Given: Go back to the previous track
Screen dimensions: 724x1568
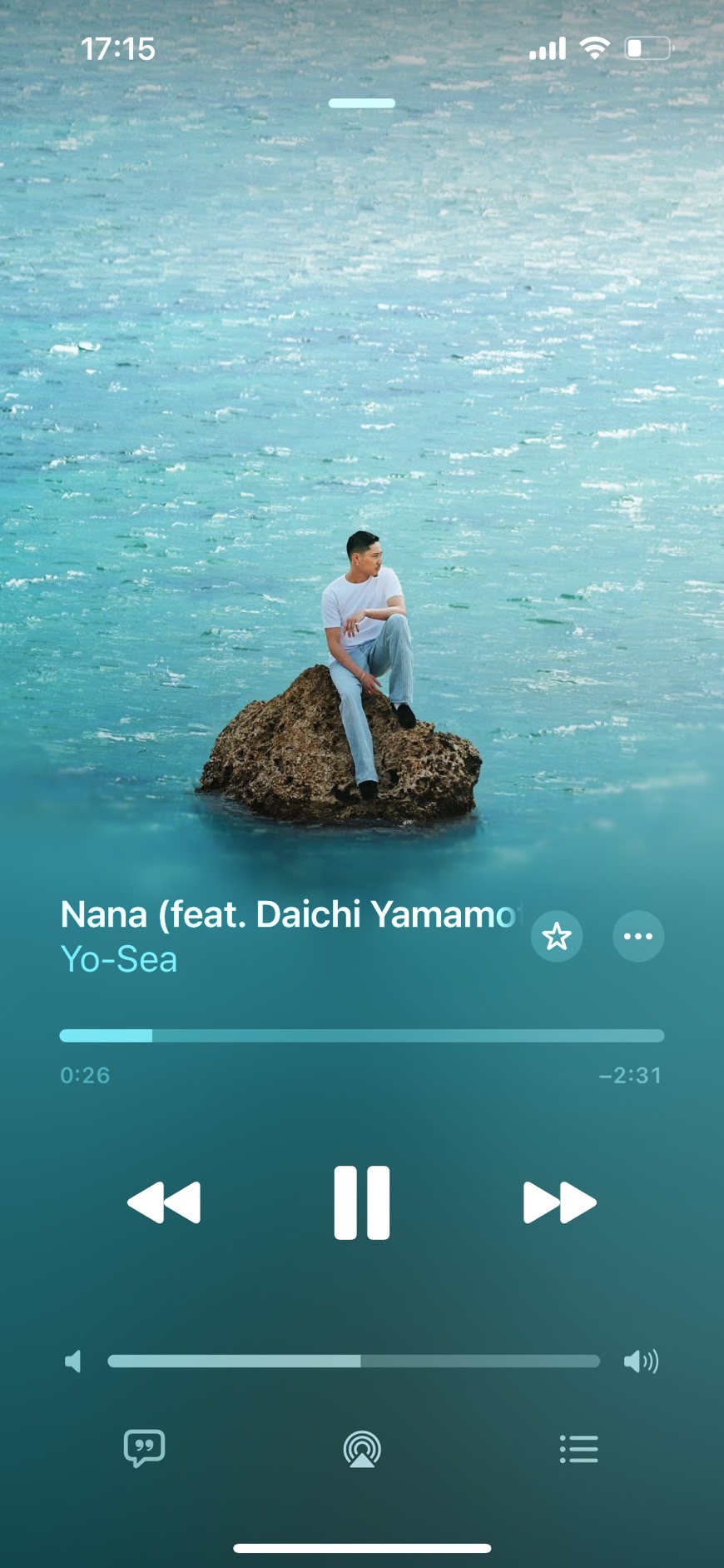Looking at the screenshot, I should coord(164,1202).
